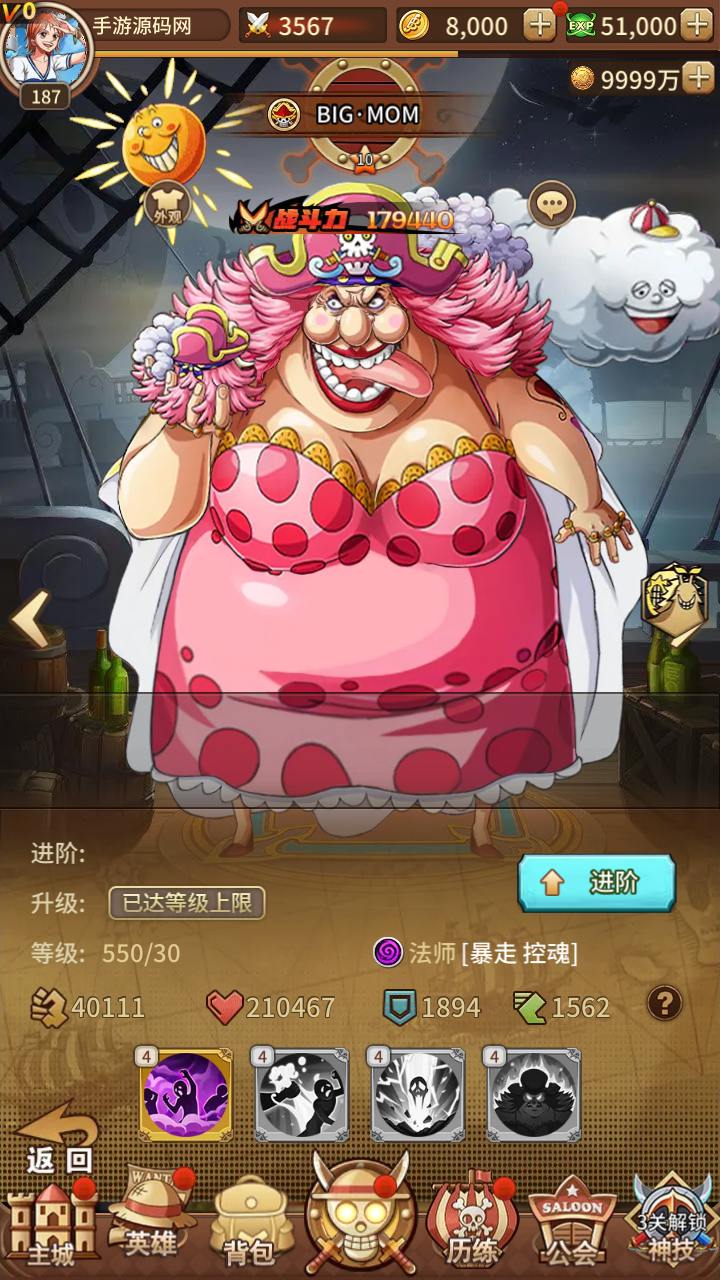Image resolution: width=720 pixels, height=1280 pixels.
Task: Open the 外观 appearance option
Action: pyautogui.click(x=165, y=206)
